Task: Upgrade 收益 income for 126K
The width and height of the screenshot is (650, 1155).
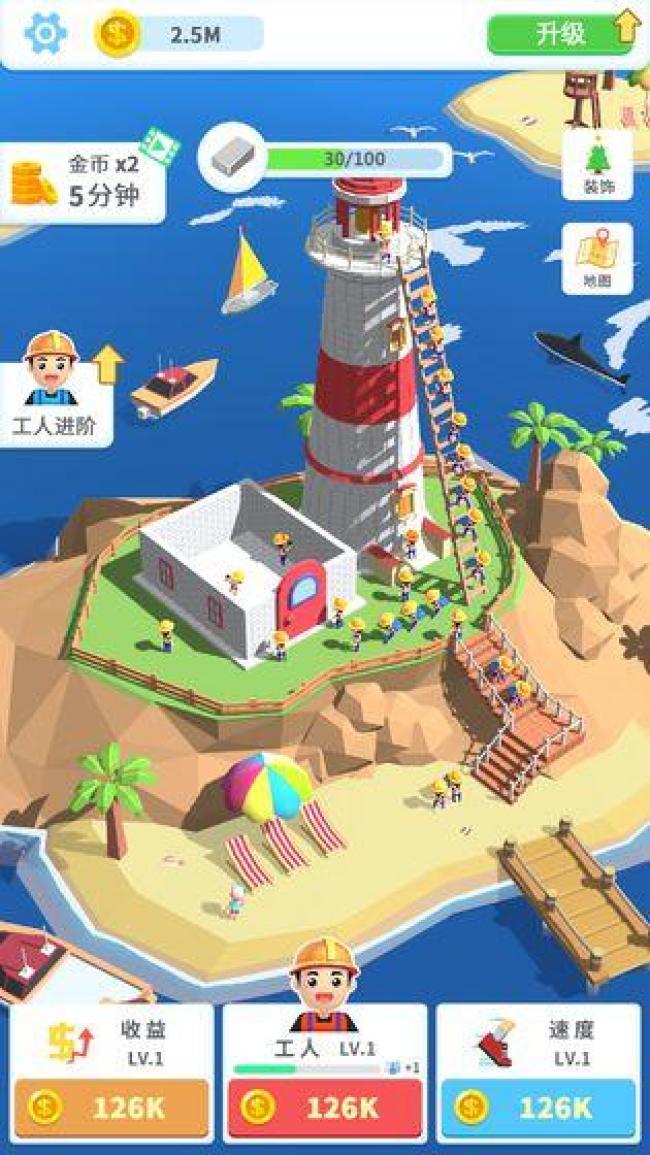Action: 111,1107
